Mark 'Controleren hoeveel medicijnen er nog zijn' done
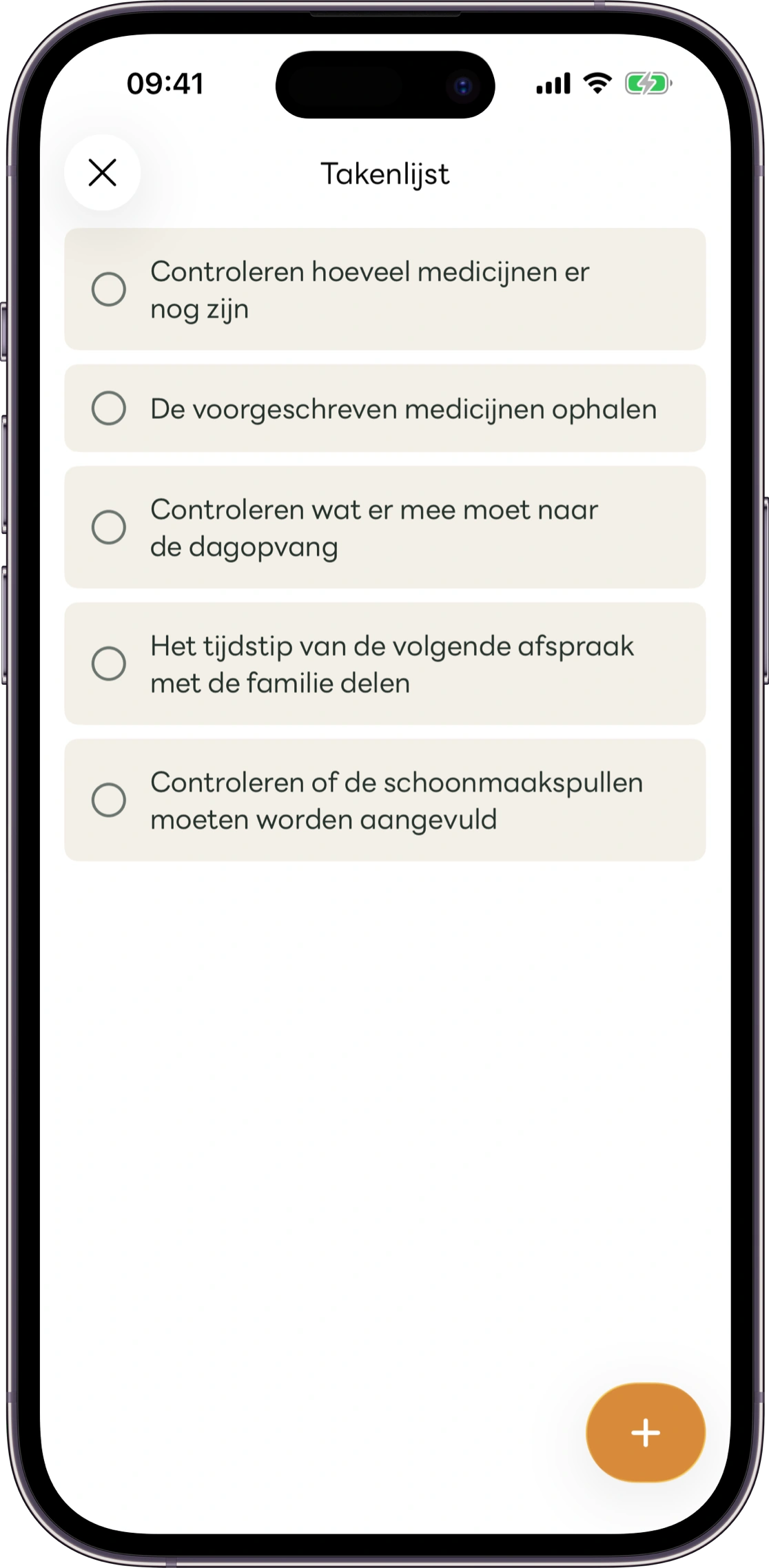Screen dimensions: 769x1568 coord(109,289)
